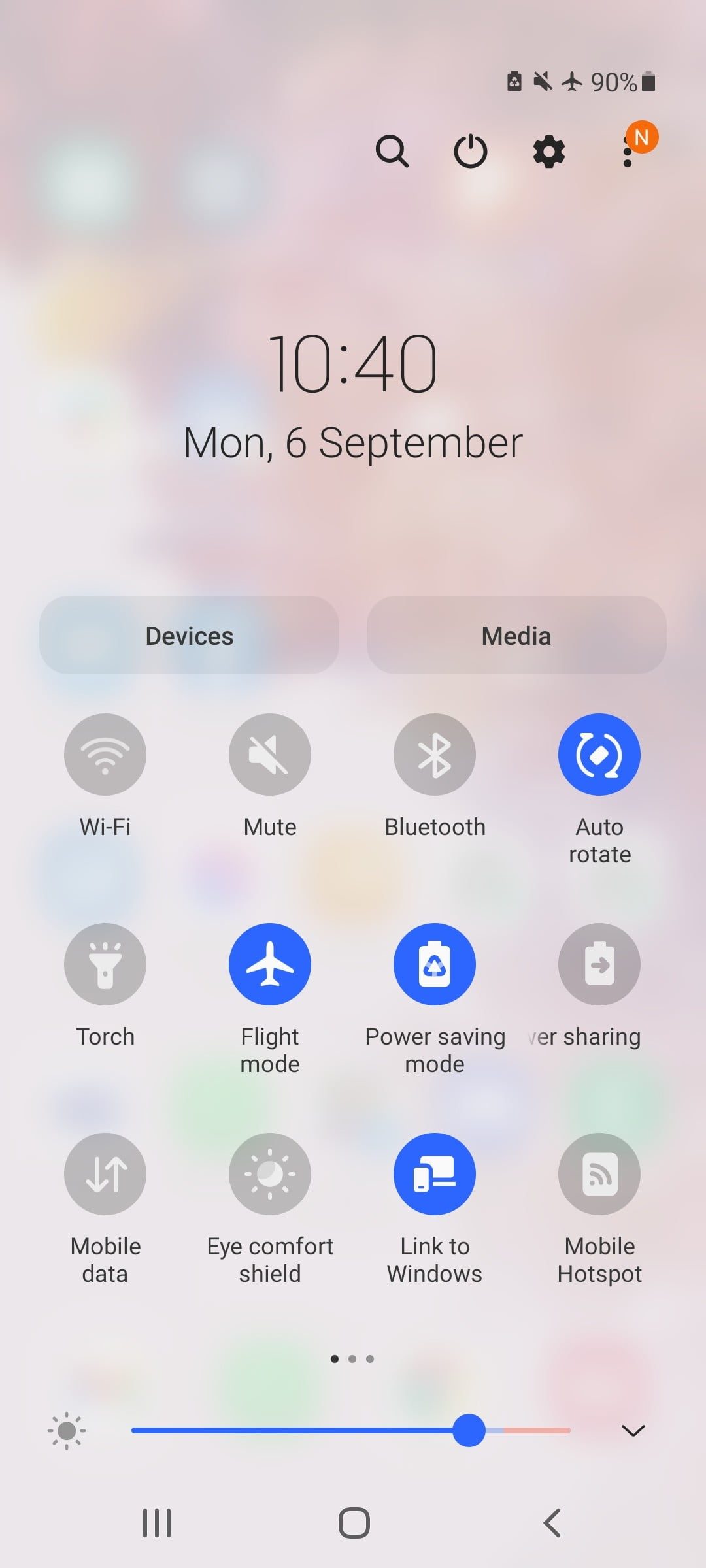This screenshot has height=1568, width=706.
Task: Disable Link to Windows
Action: 435,1174
